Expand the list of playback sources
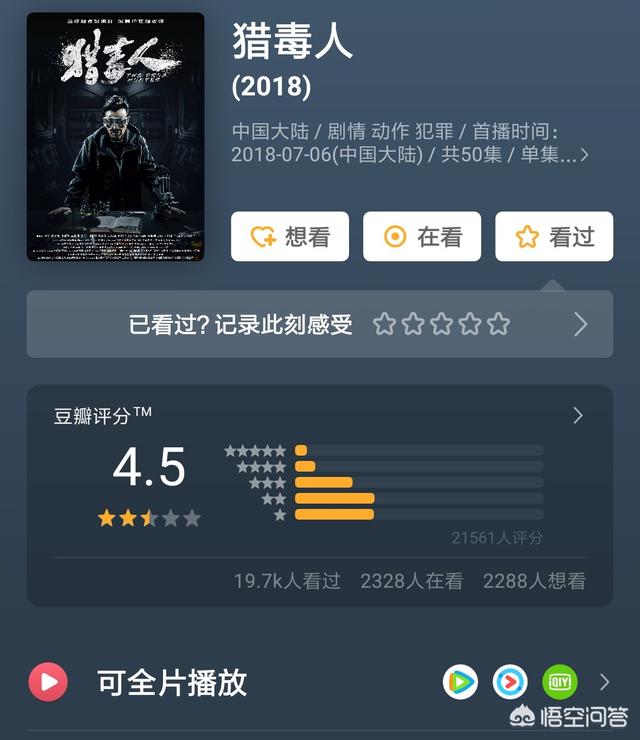The width and height of the screenshot is (640, 740). (604, 682)
